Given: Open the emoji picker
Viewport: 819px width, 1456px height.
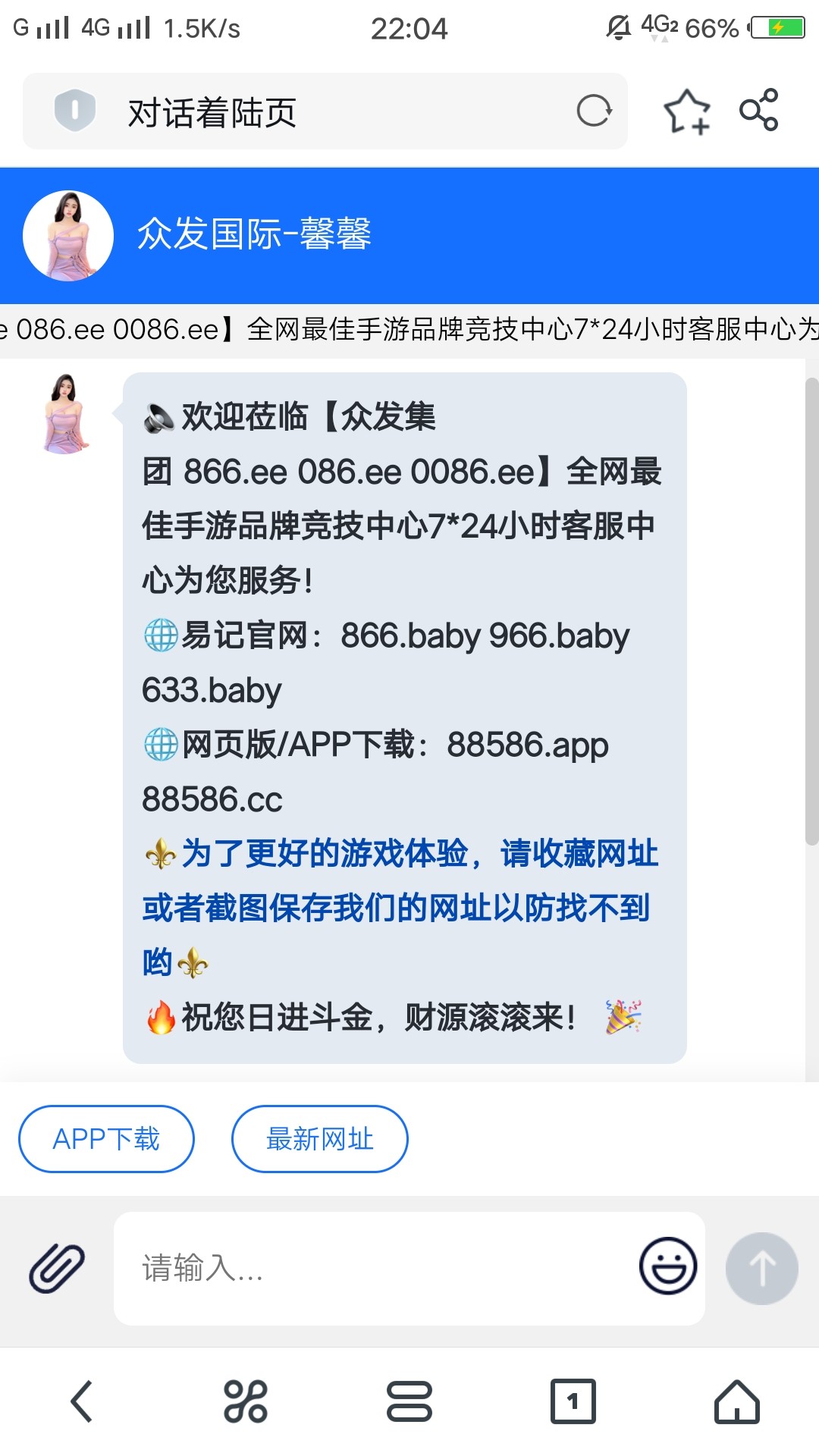Looking at the screenshot, I should pyautogui.click(x=667, y=1266).
